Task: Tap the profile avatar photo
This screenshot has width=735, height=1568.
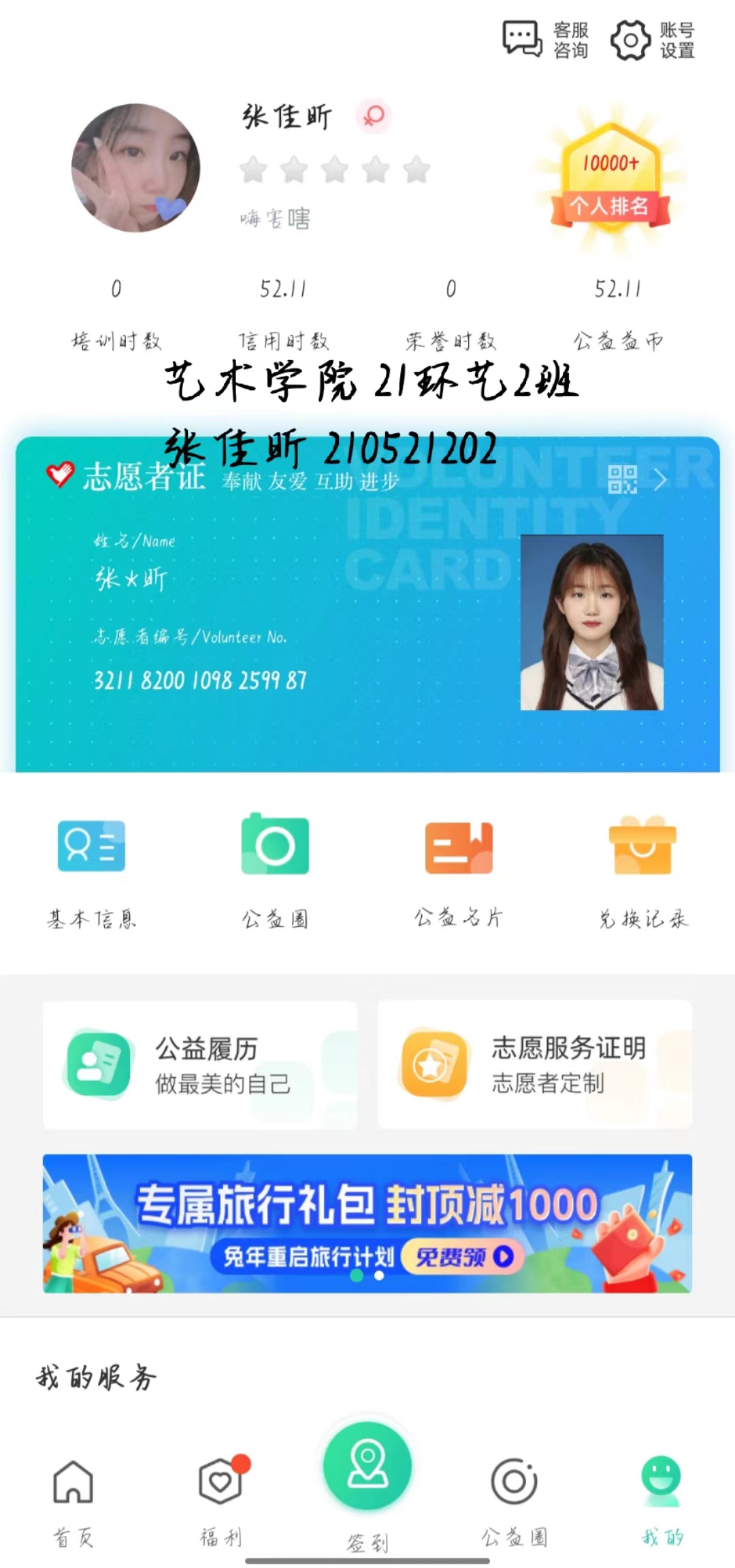Action: tap(135, 167)
